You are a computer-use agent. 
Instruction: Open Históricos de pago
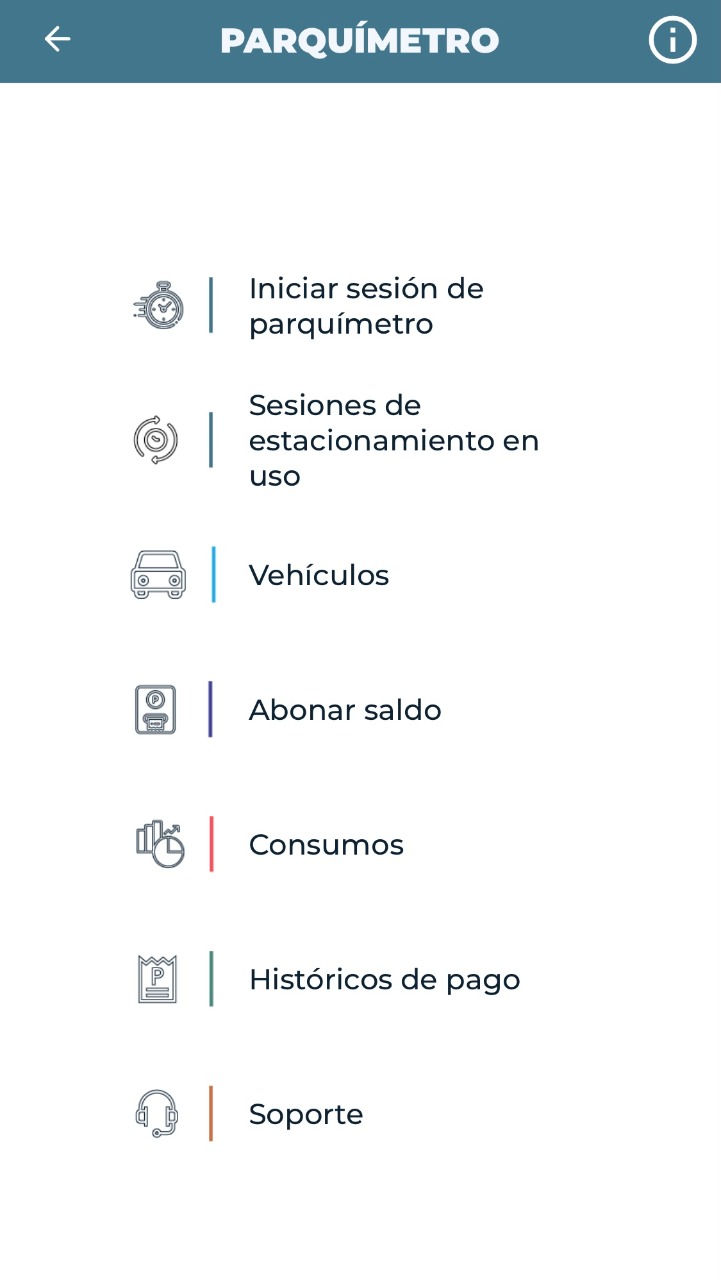tap(384, 980)
